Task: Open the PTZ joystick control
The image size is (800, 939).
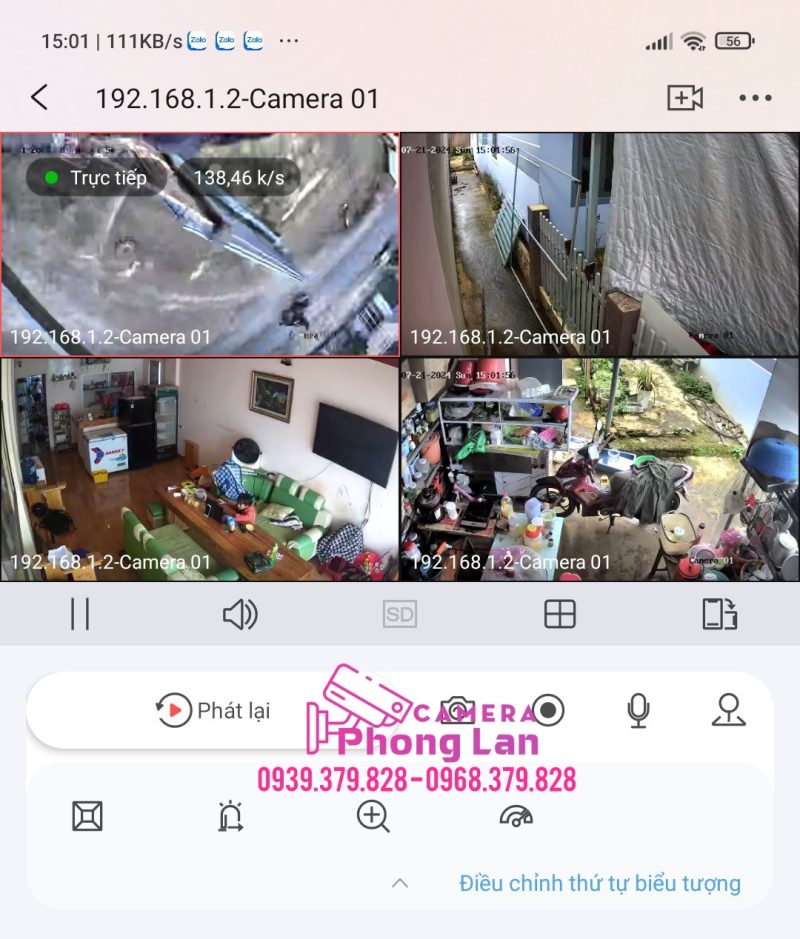Action: (728, 710)
